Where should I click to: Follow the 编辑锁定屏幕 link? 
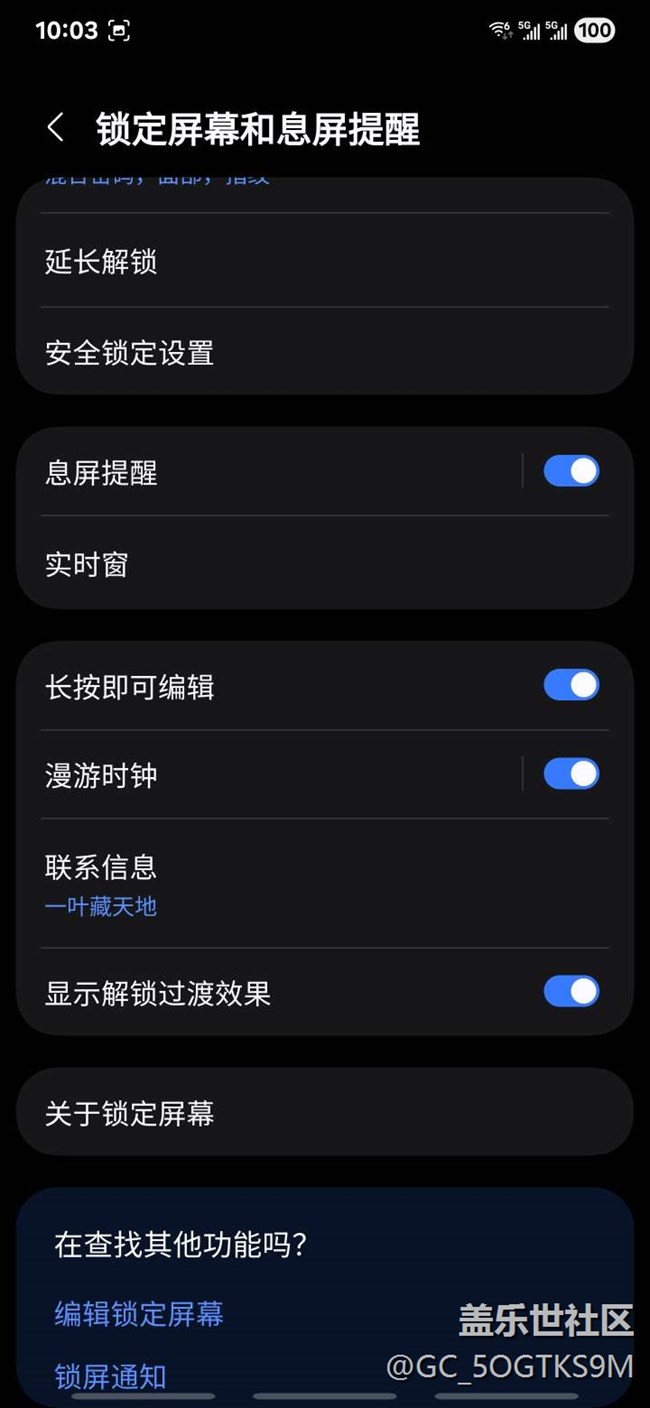[x=139, y=1313]
